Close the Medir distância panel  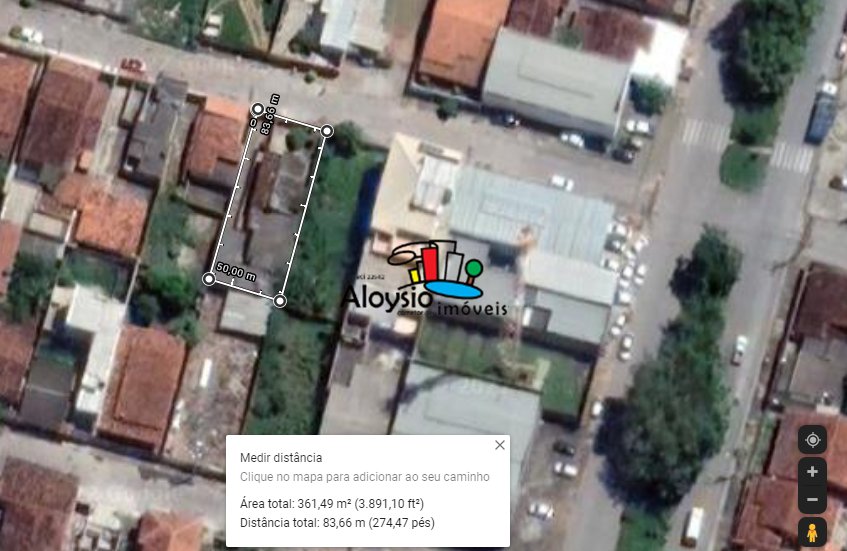[500, 445]
